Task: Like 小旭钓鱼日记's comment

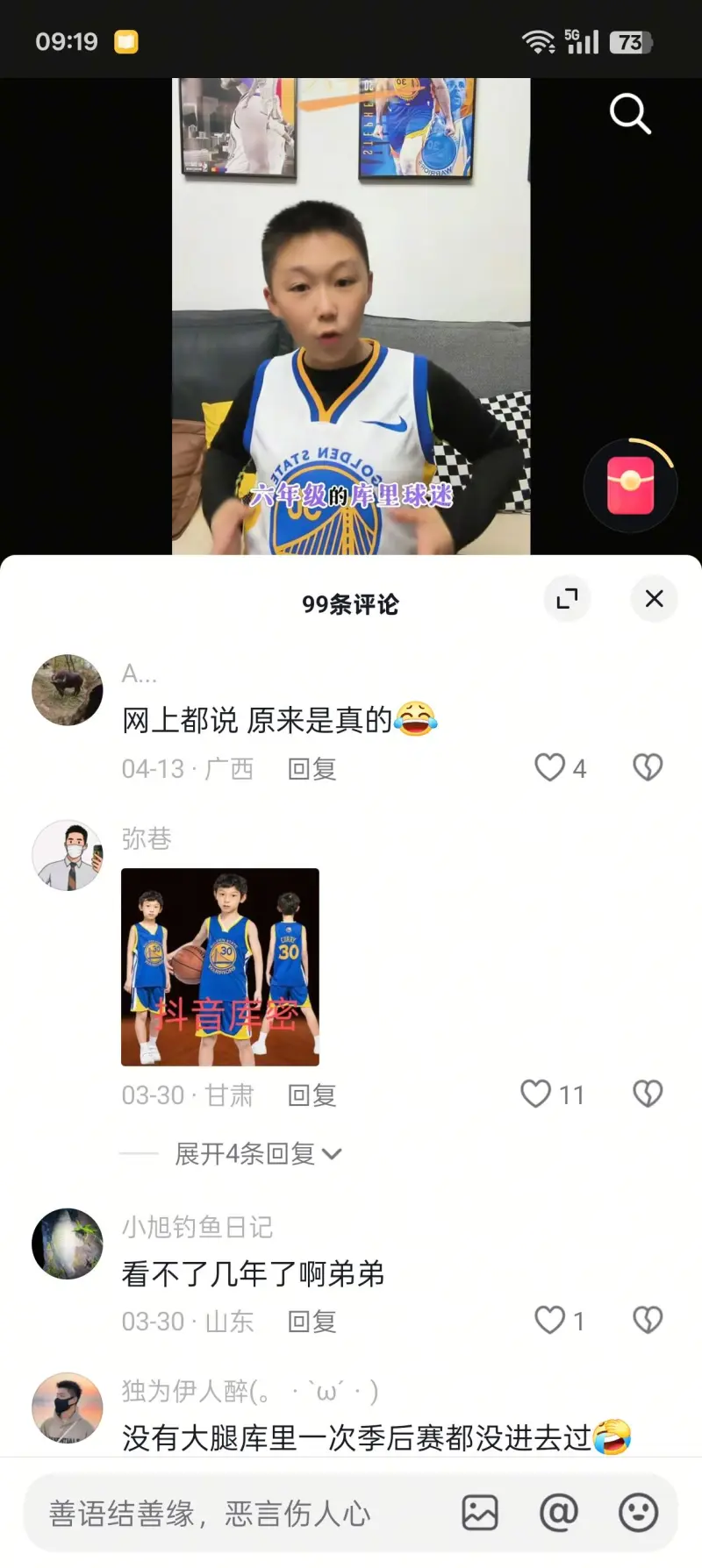Action: click(551, 1321)
